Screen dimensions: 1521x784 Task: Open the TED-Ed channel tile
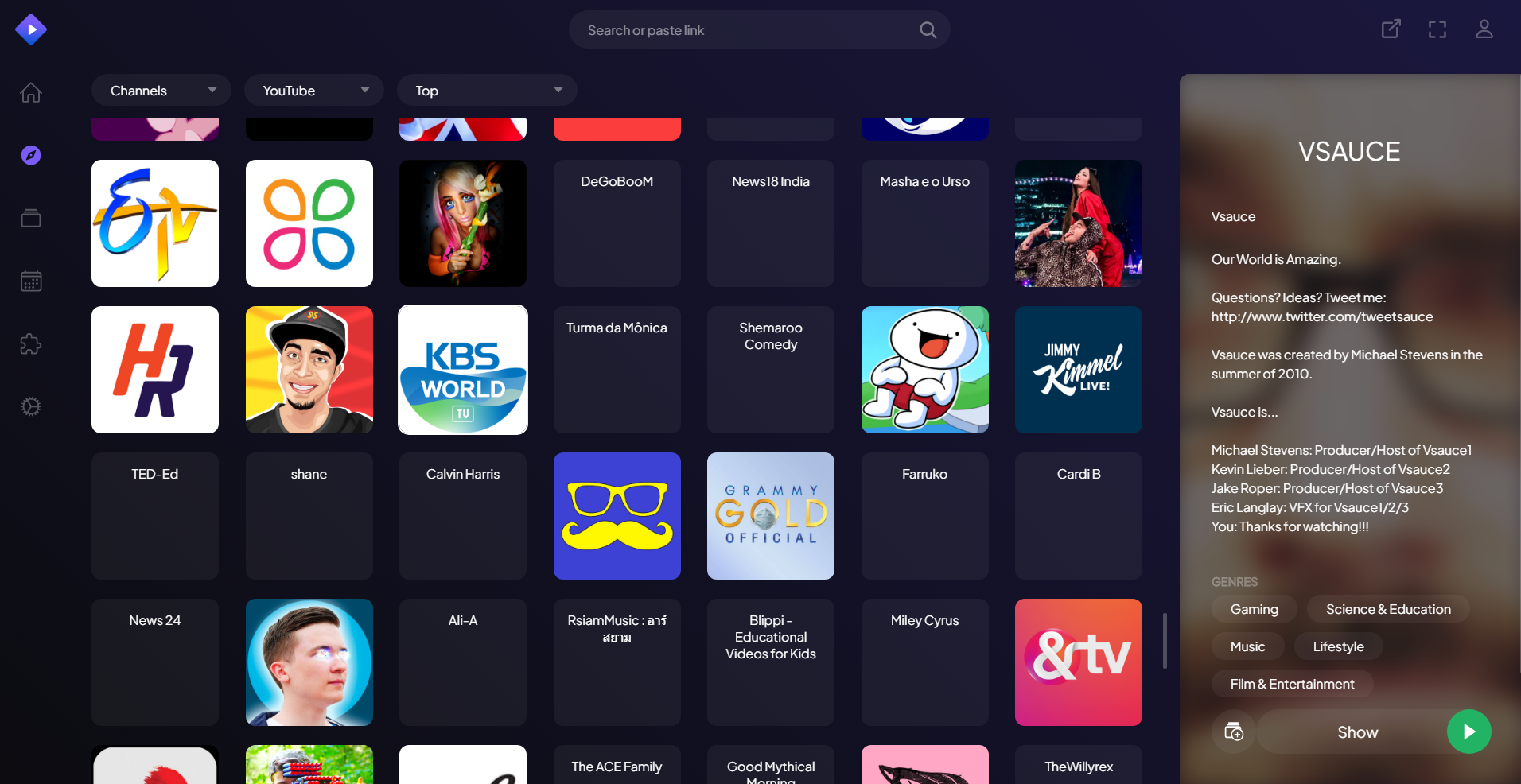point(155,515)
